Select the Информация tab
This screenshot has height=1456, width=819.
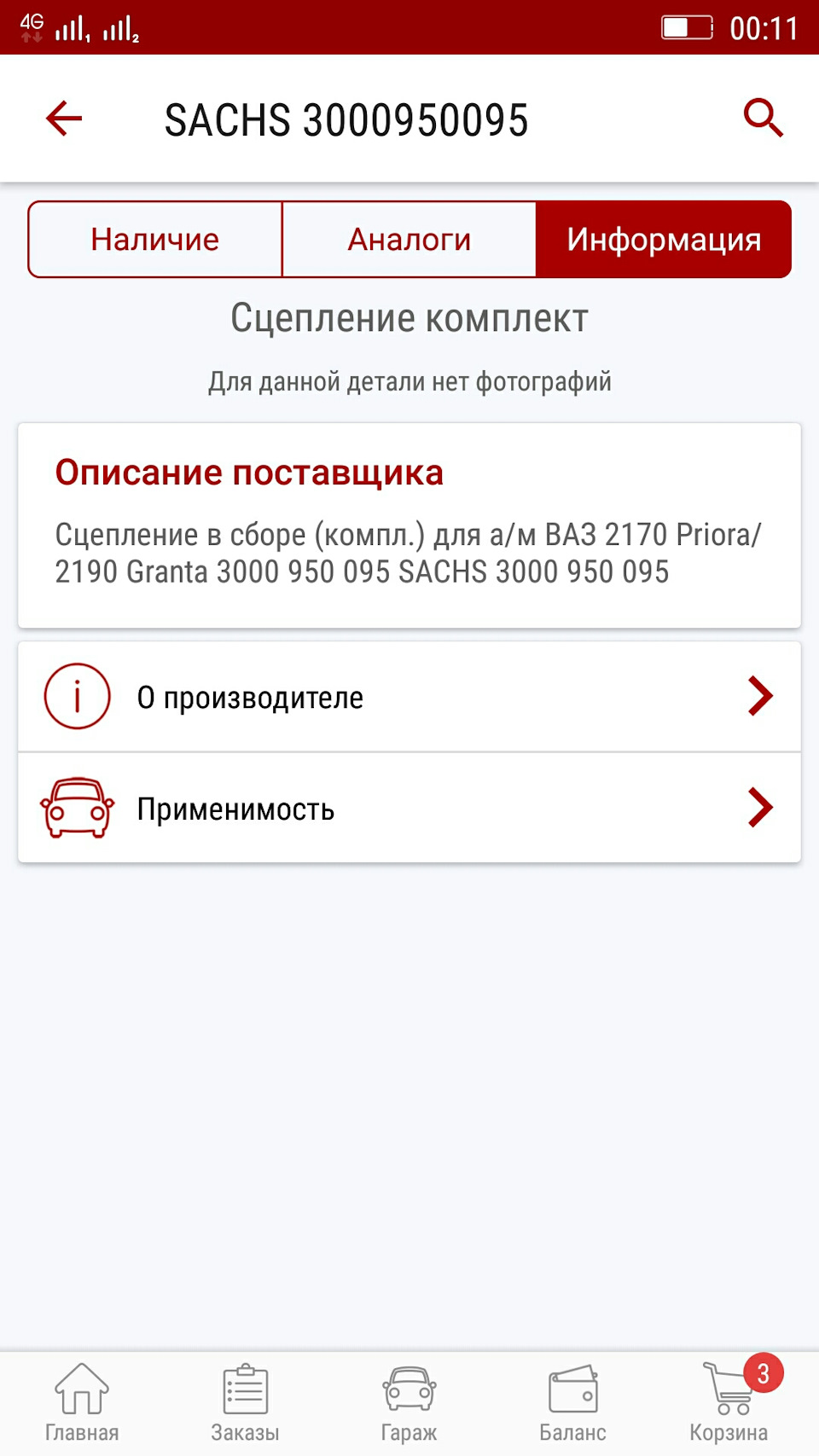tap(664, 240)
